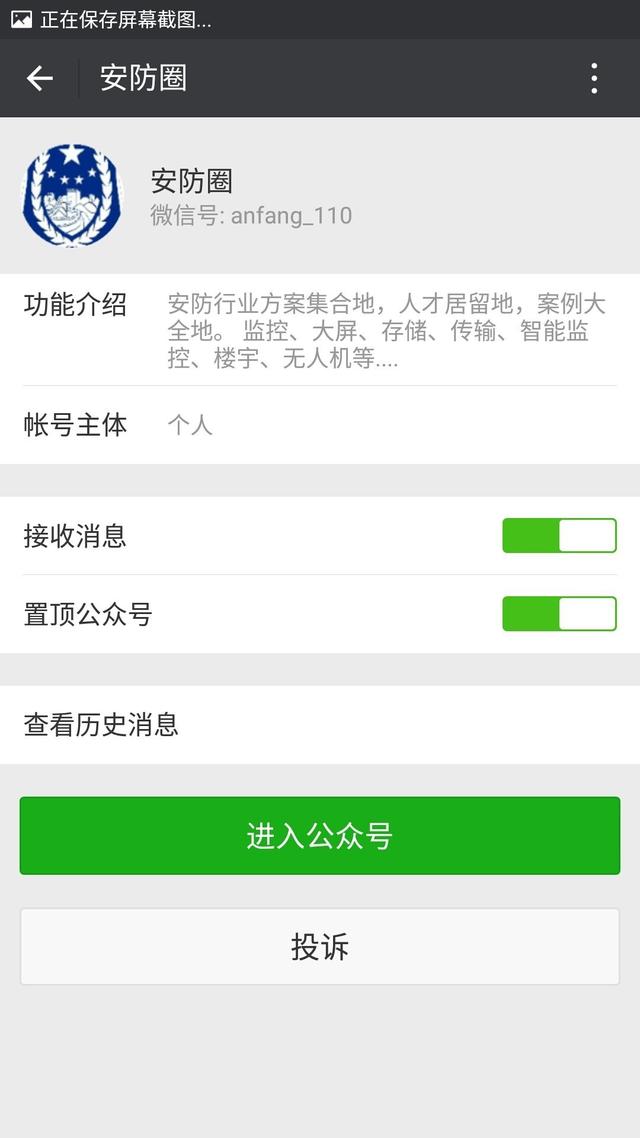This screenshot has width=640, height=1138.
Task: Go back using the arrow icon
Action: (40, 78)
